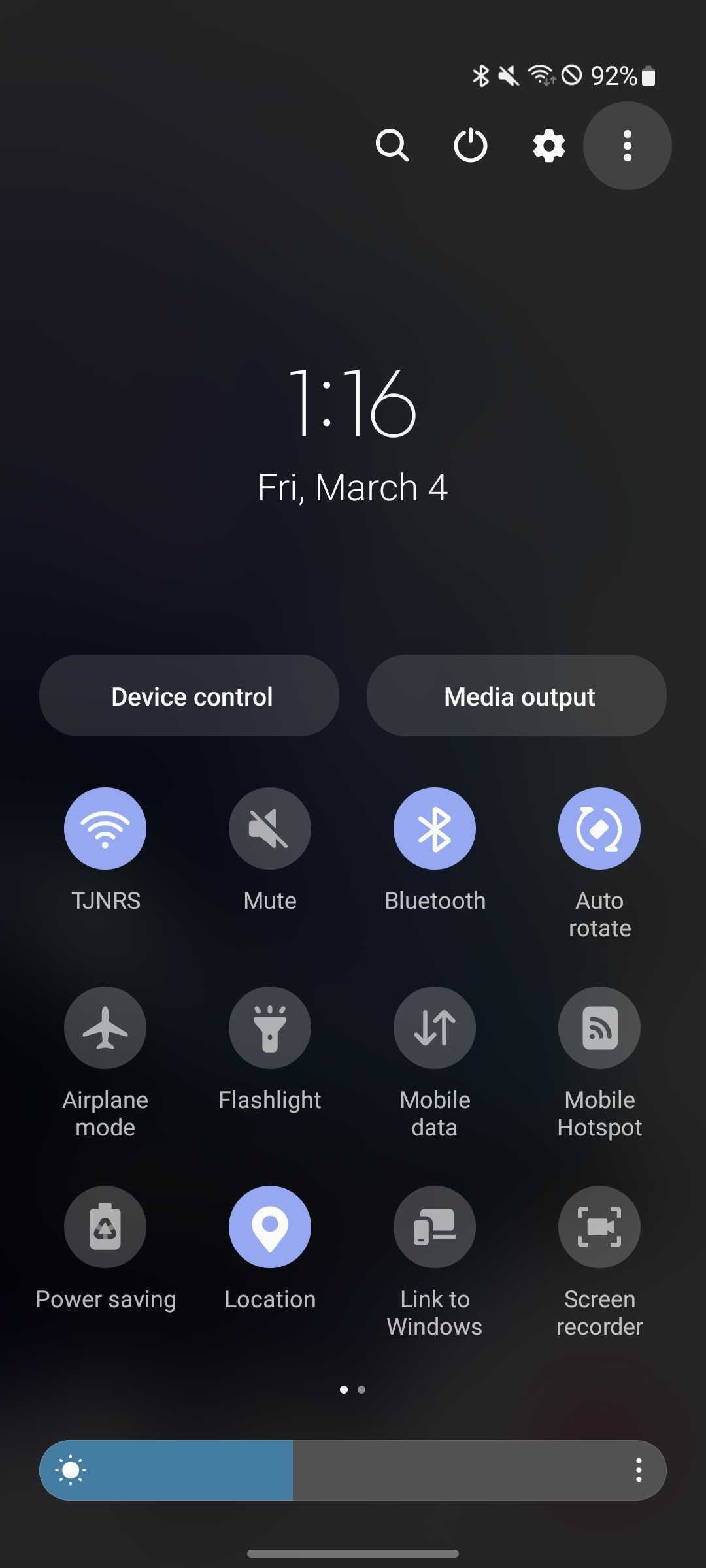Open Media output
This screenshot has height=1568, width=706.
click(516, 696)
